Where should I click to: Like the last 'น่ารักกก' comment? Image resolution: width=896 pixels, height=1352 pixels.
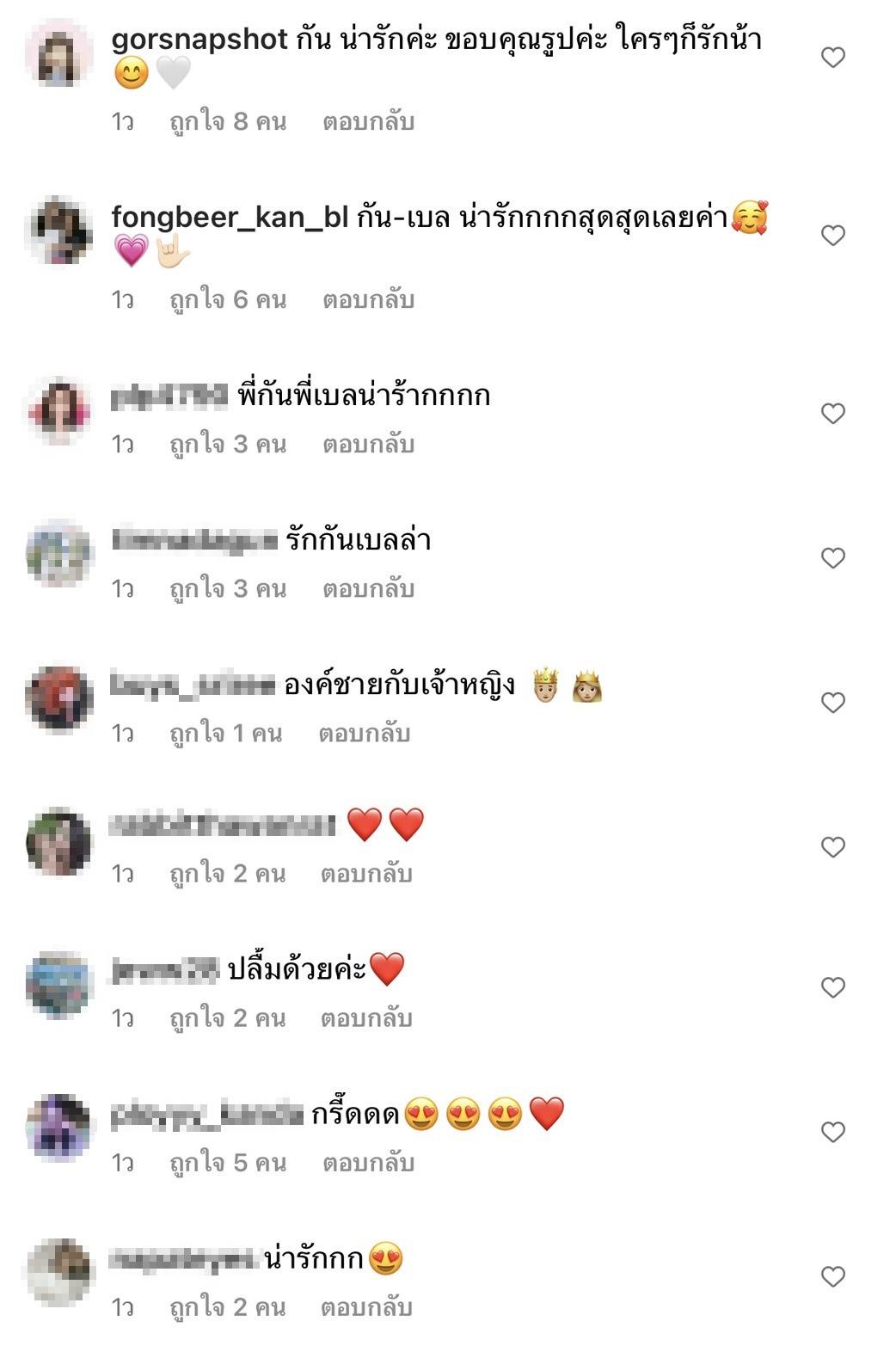832,1276
